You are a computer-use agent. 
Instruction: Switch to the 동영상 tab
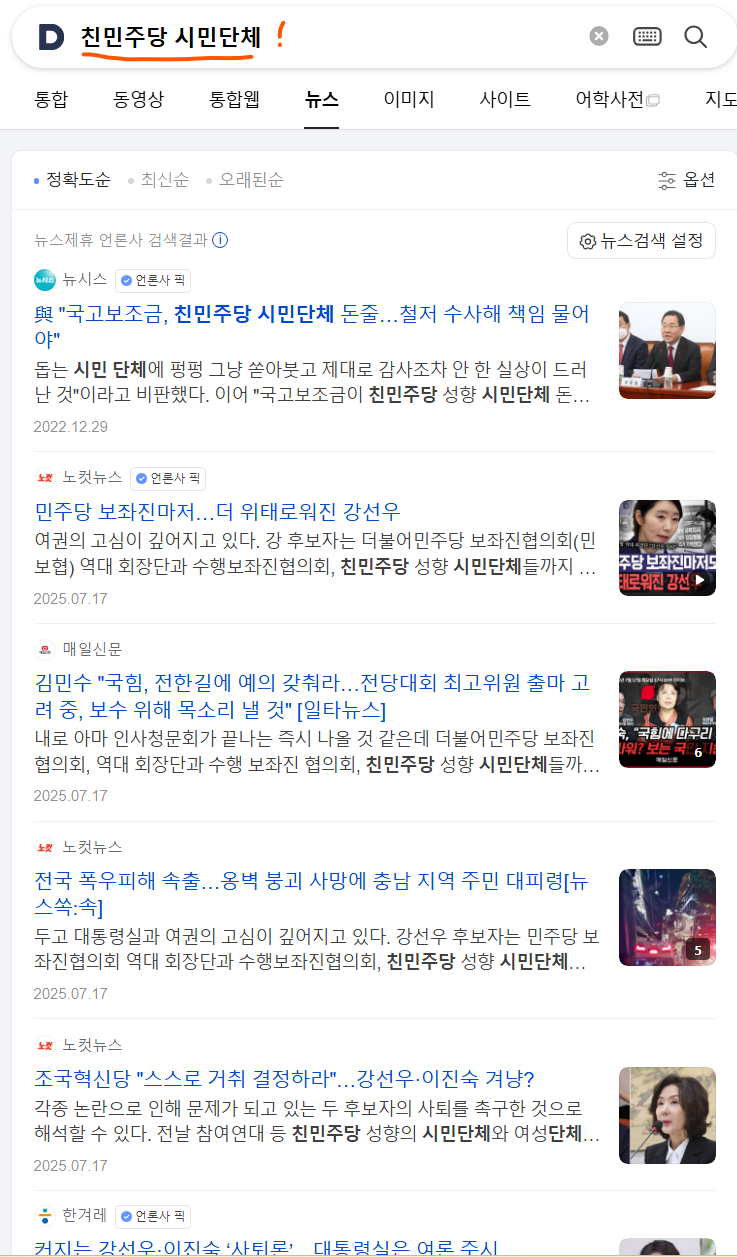pos(139,99)
